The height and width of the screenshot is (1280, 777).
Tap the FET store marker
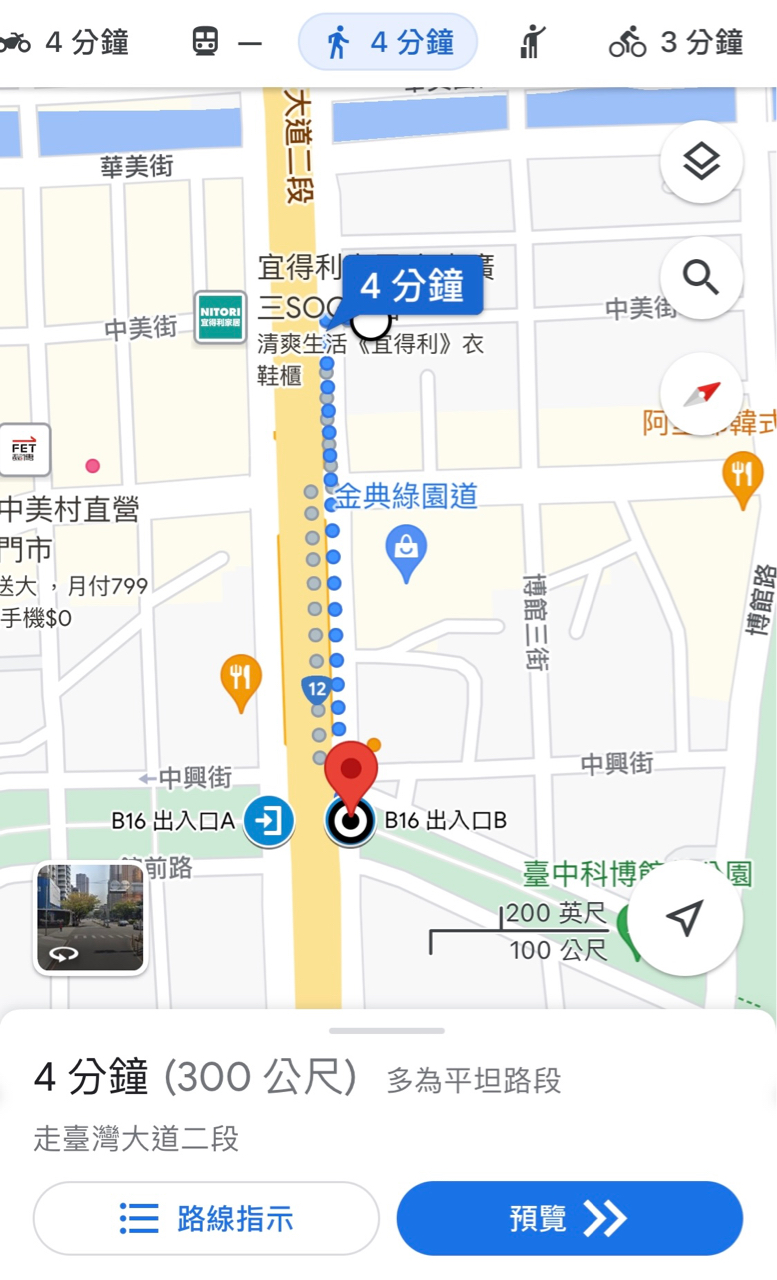(24, 450)
